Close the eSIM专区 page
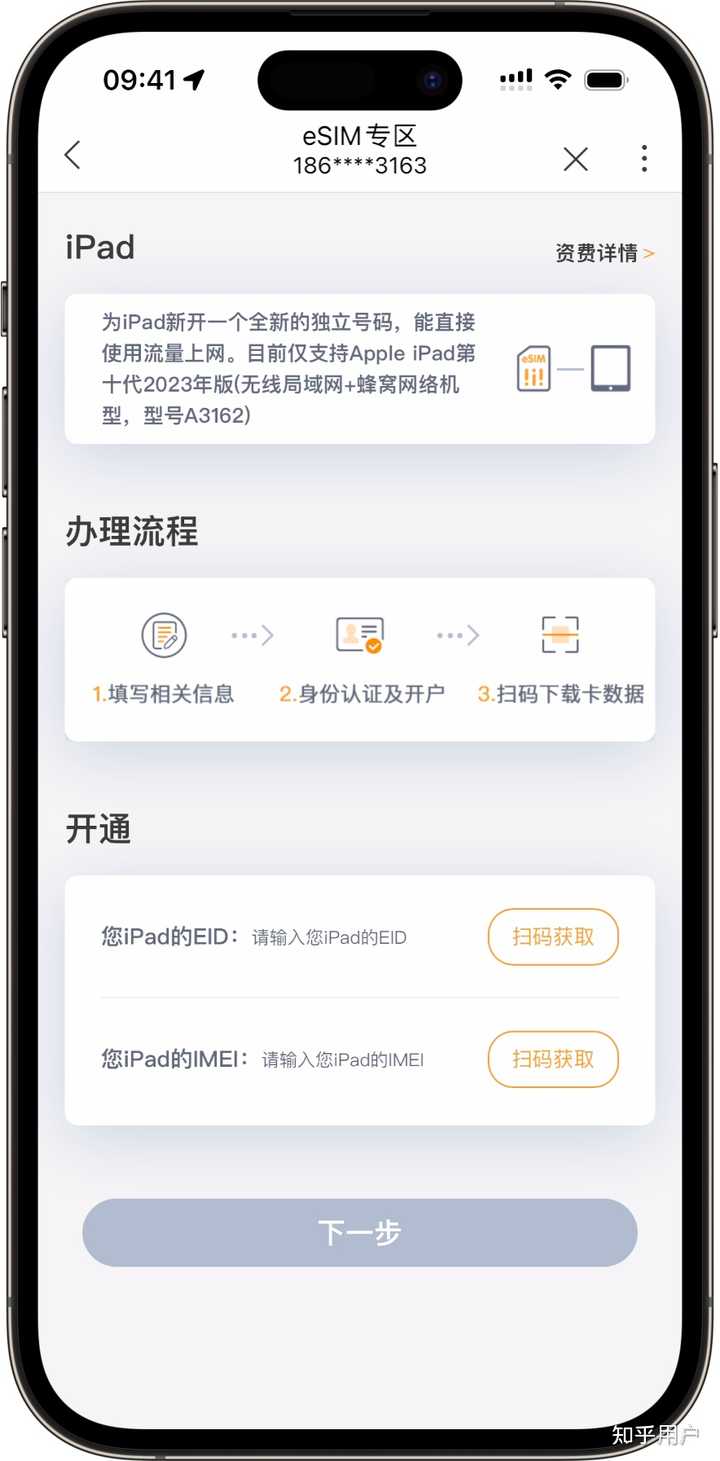This screenshot has width=720, height=1461. click(575, 158)
